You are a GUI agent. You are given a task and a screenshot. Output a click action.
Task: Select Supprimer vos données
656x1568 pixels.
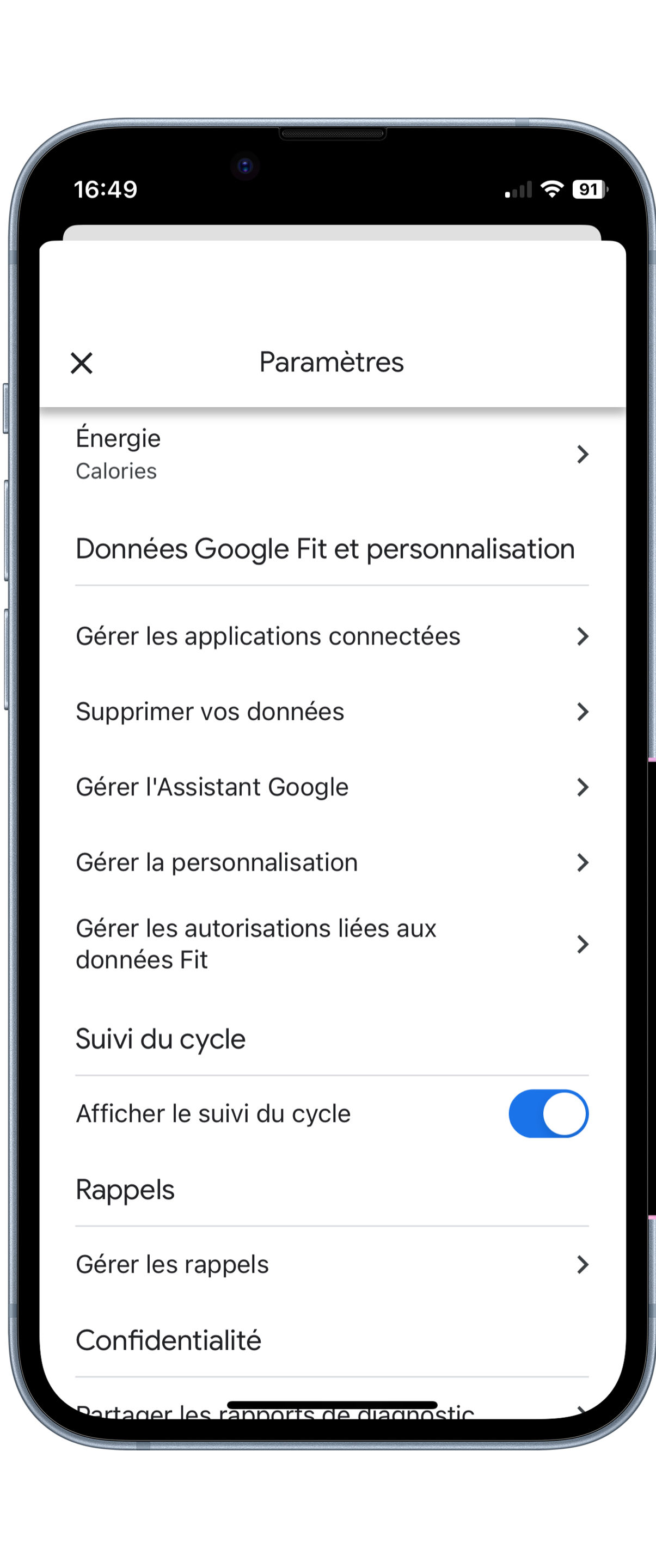[x=331, y=712]
